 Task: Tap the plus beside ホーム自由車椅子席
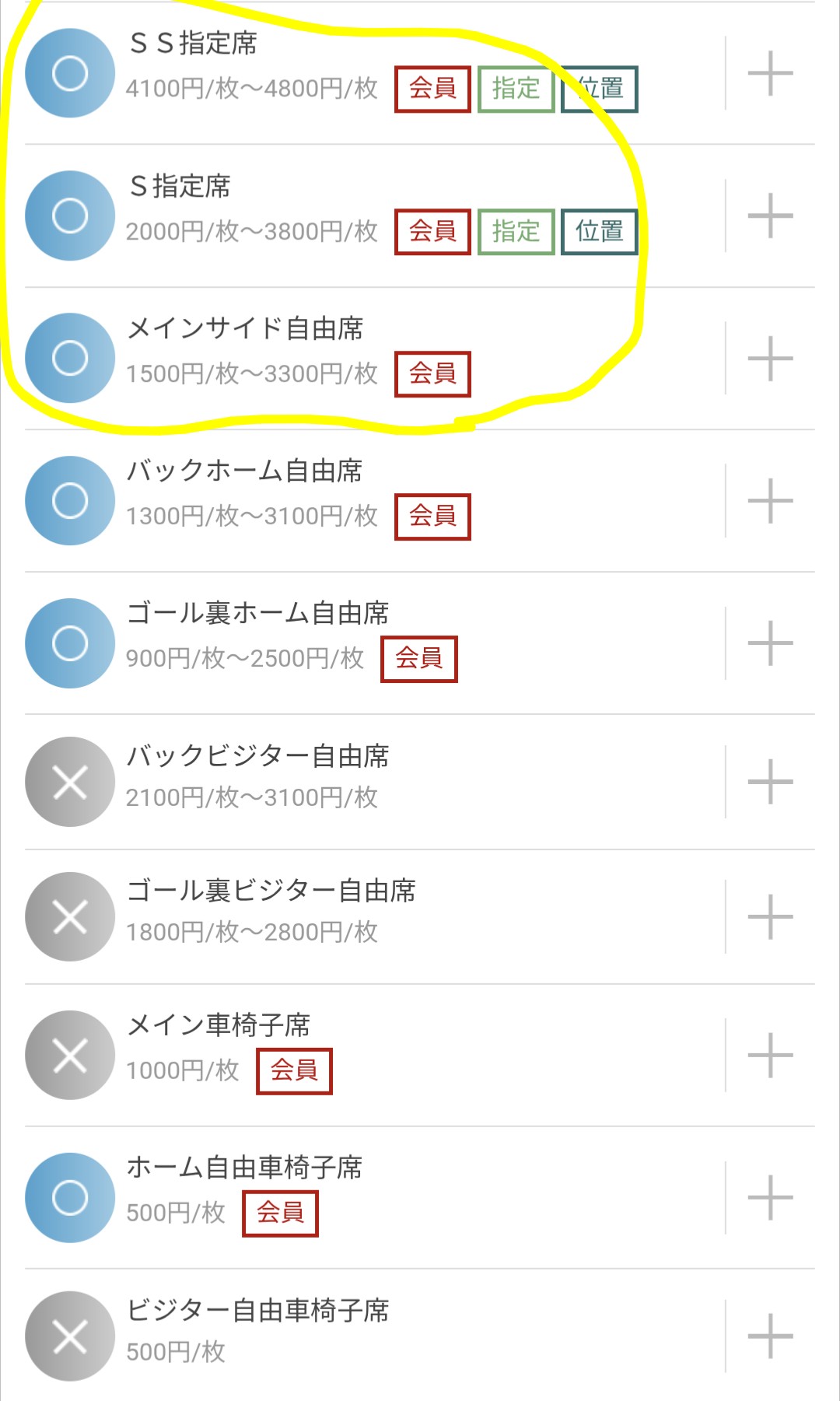770,1197
